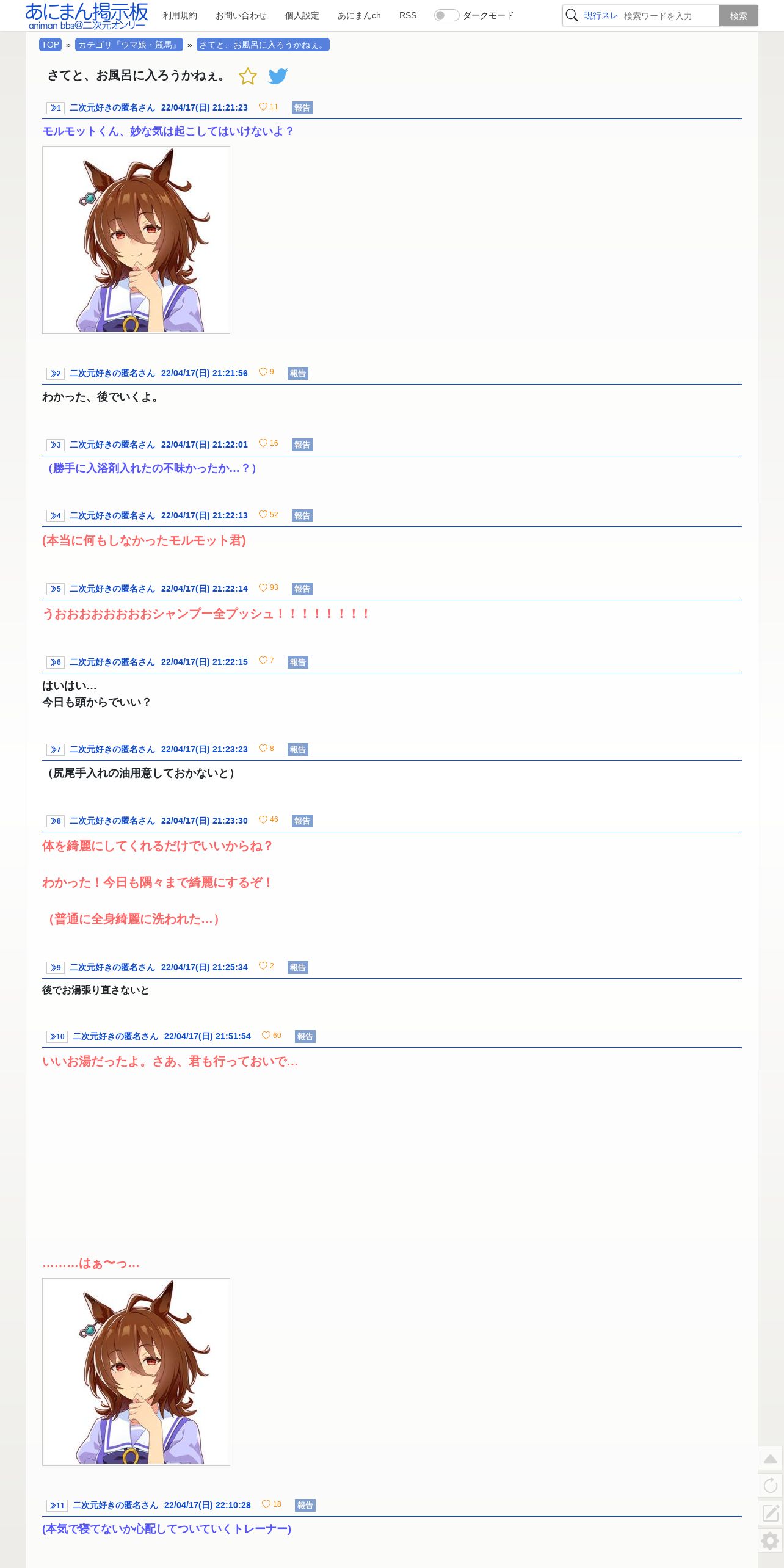The image size is (784, 1568).
Task: Write a new post with the pencil icon
Action: tap(771, 1513)
